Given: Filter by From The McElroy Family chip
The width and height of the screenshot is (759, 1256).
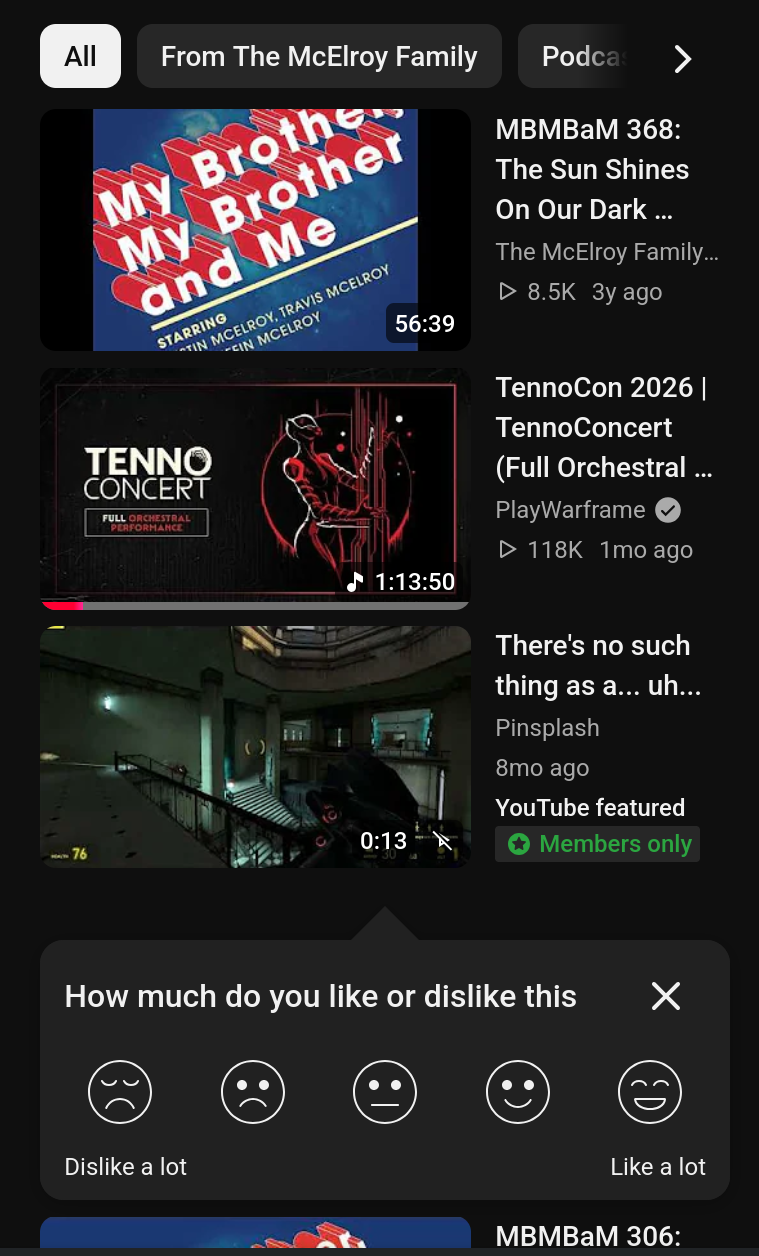Looking at the screenshot, I should click(319, 56).
